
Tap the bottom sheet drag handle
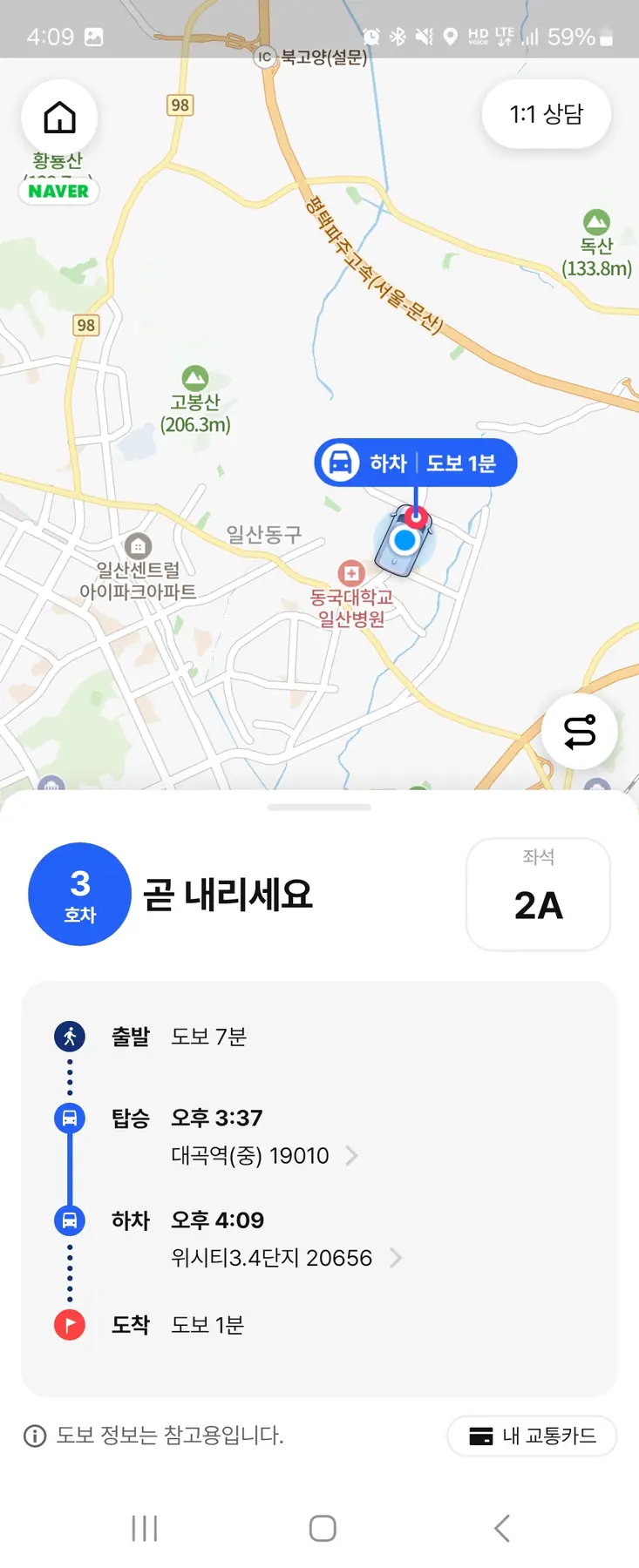pos(319,808)
